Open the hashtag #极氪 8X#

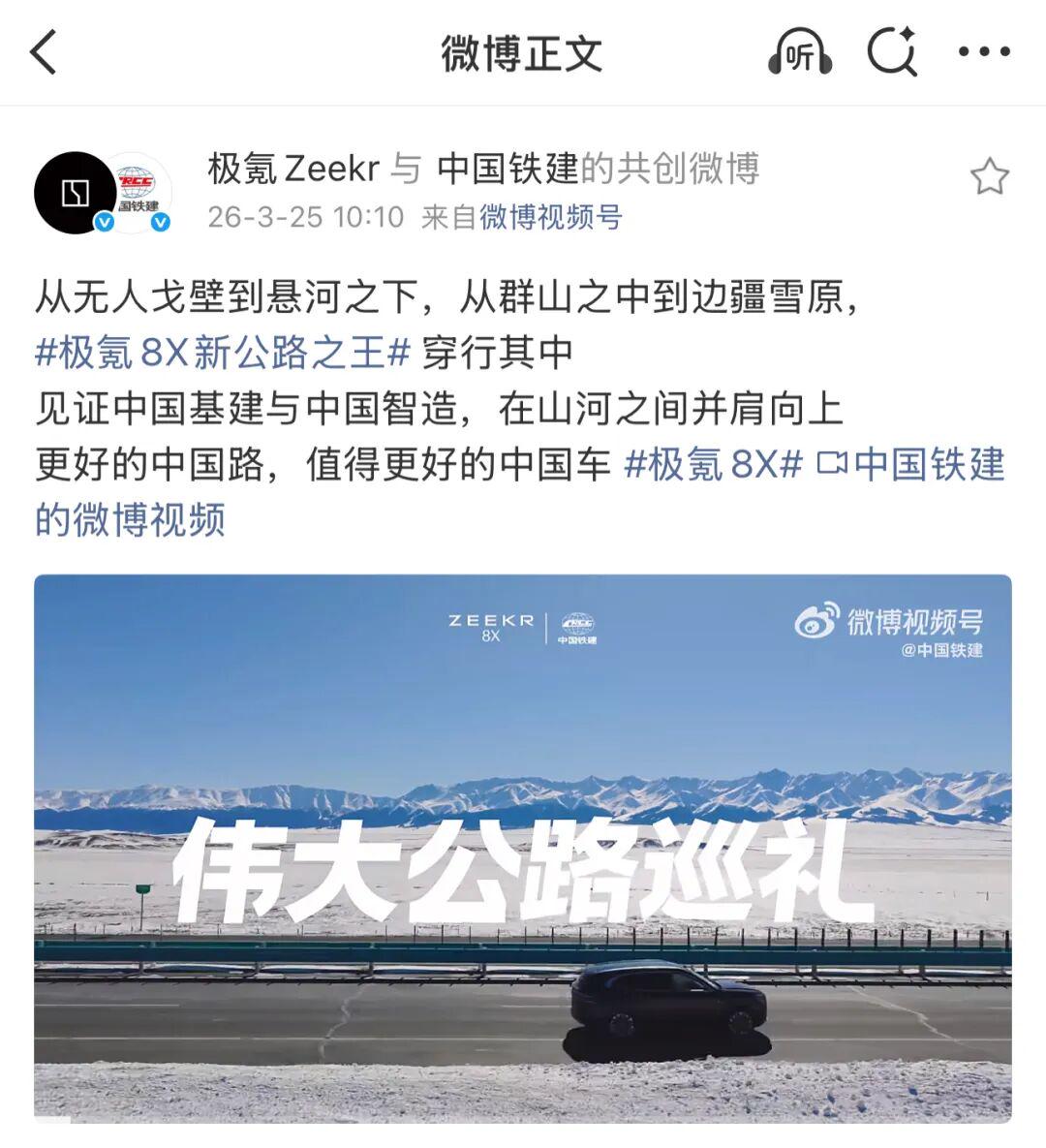pos(714,465)
